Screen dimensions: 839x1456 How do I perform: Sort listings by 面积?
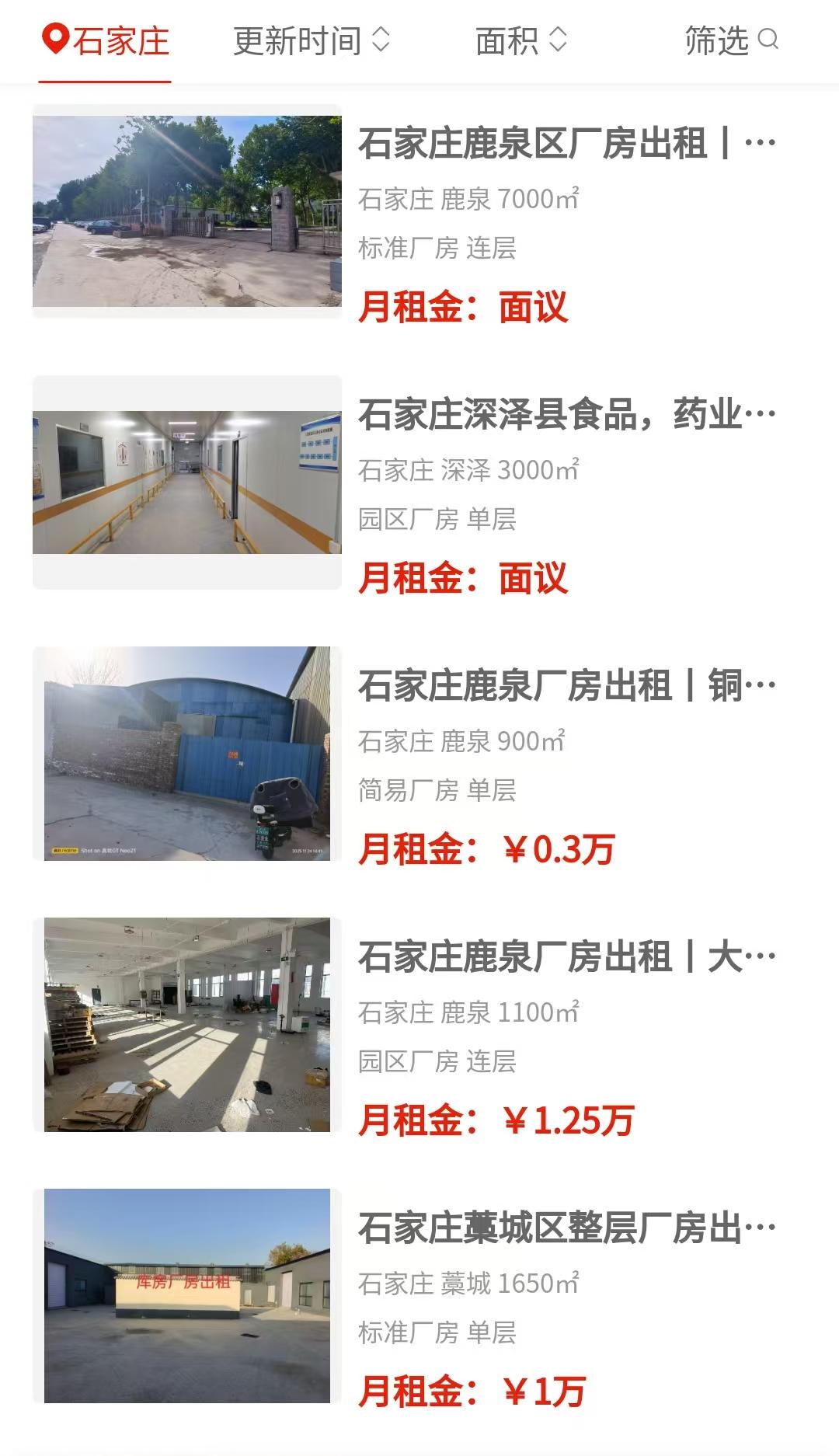(x=520, y=40)
